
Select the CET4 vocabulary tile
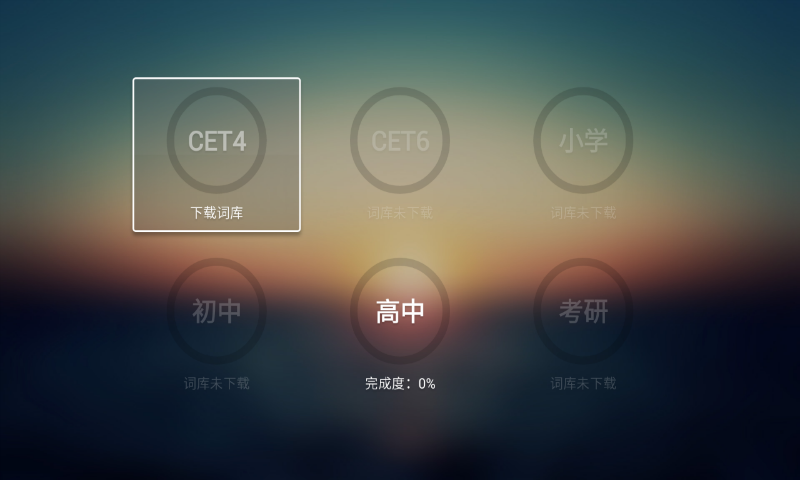click(217, 142)
